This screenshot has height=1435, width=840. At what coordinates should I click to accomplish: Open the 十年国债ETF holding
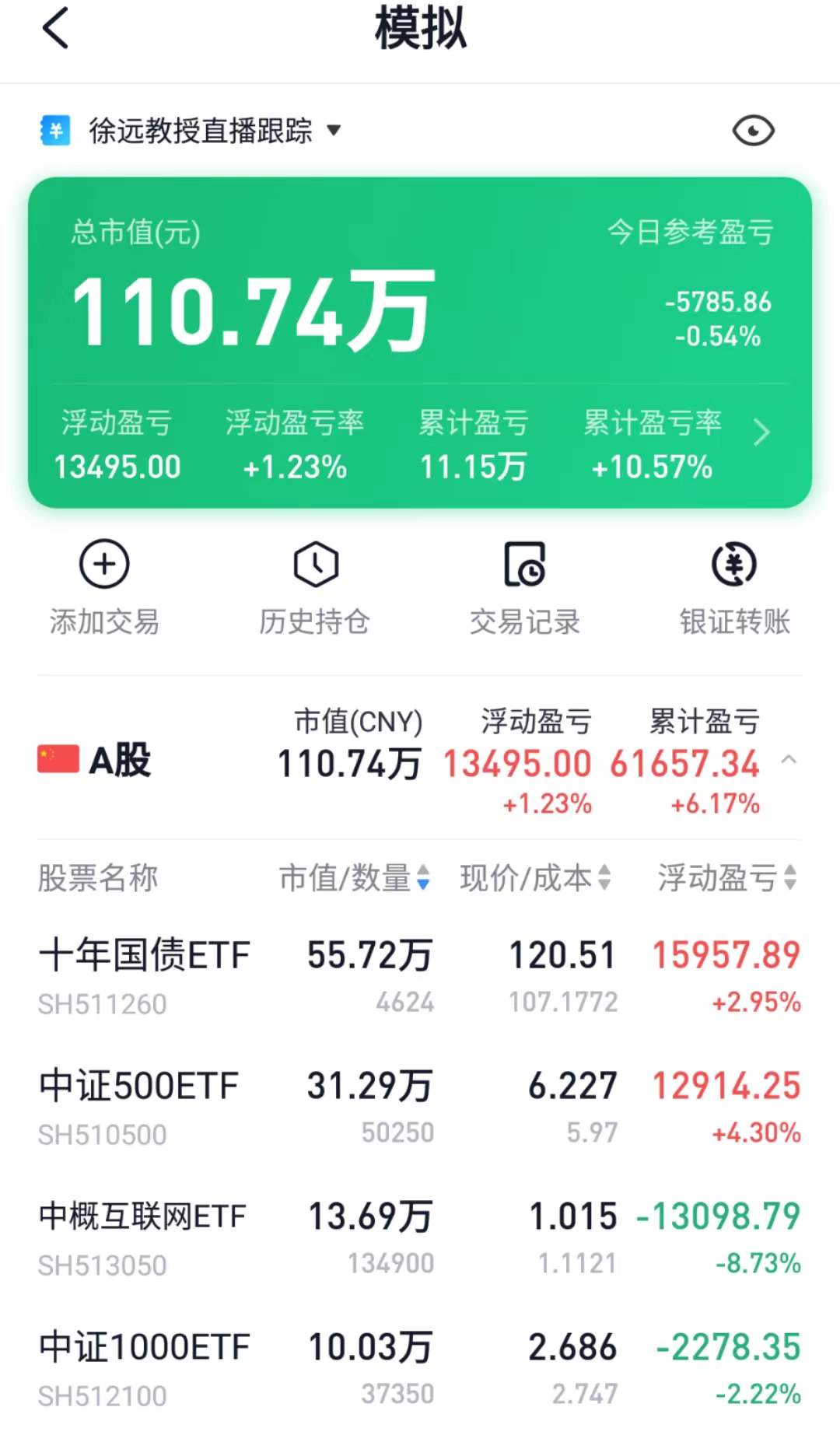[420, 976]
